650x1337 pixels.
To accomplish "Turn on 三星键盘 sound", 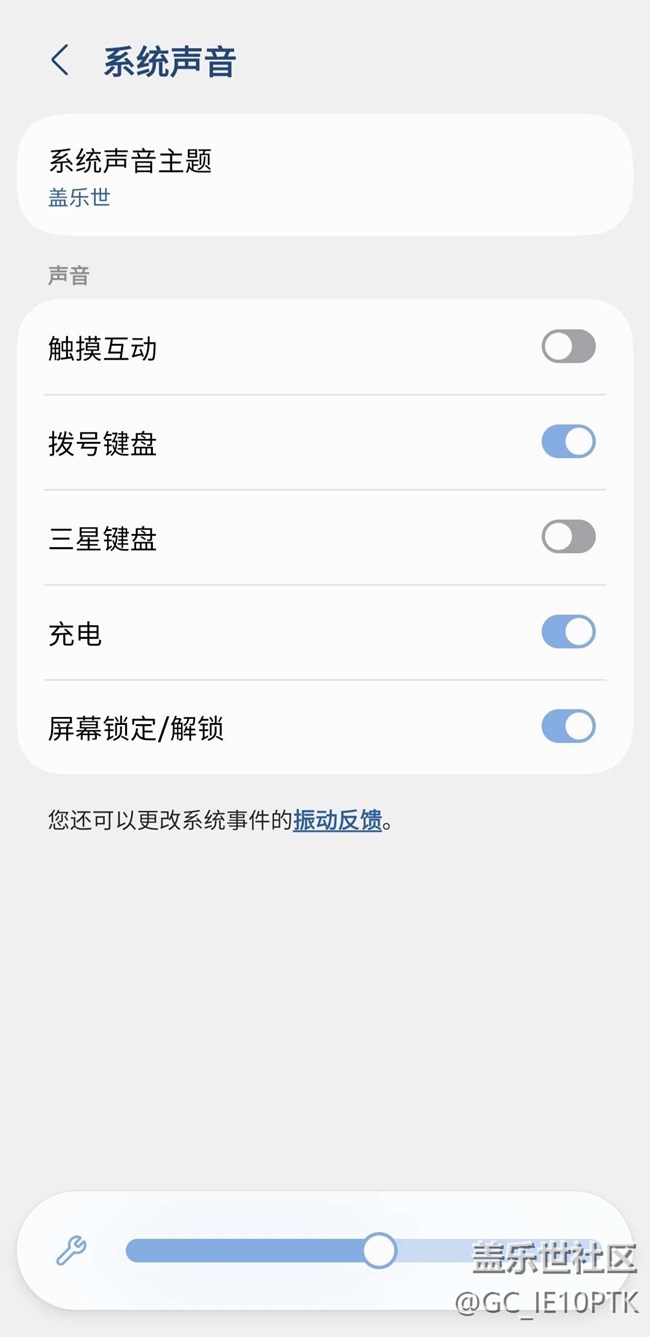I will 568,537.
